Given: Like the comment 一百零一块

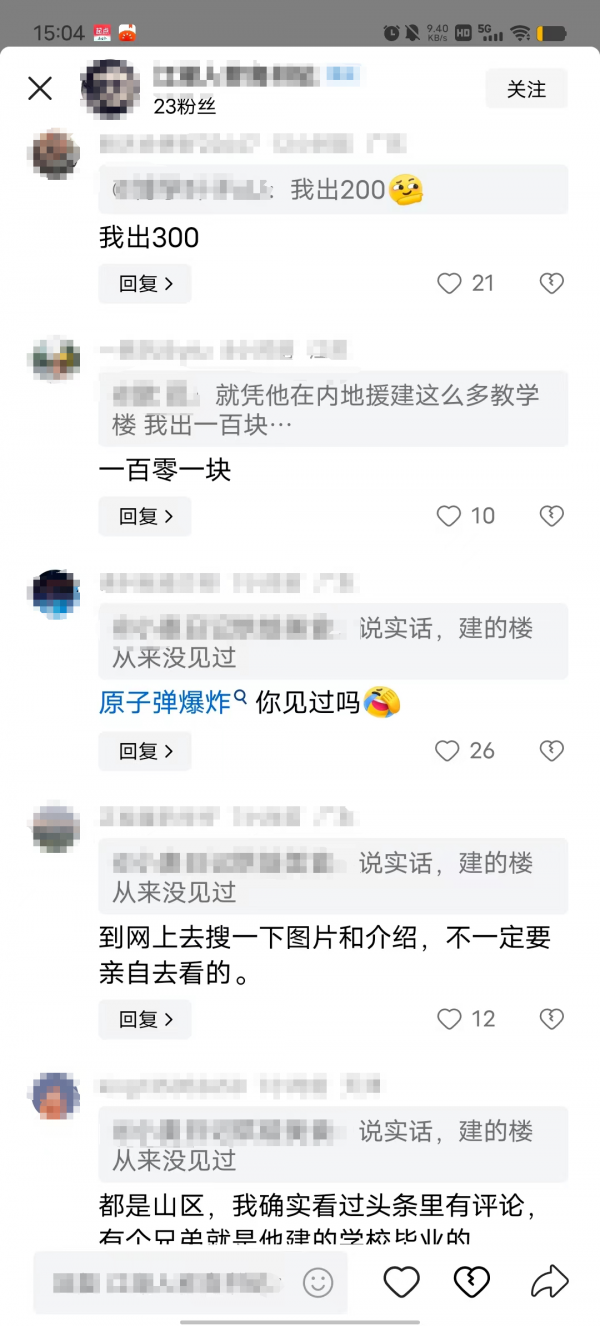Looking at the screenshot, I should [x=450, y=516].
